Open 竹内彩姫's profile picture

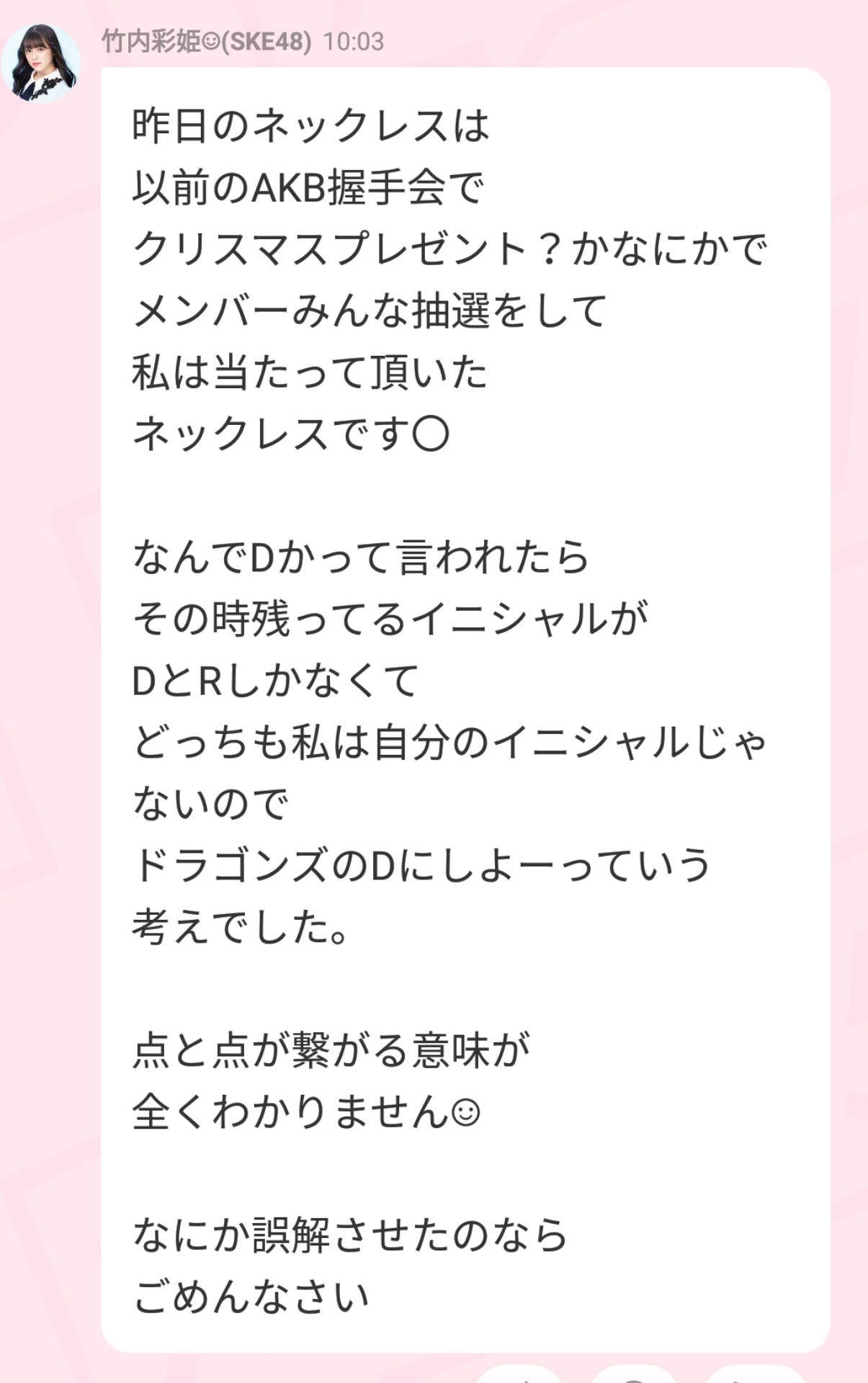pyautogui.click(x=41, y=63)
